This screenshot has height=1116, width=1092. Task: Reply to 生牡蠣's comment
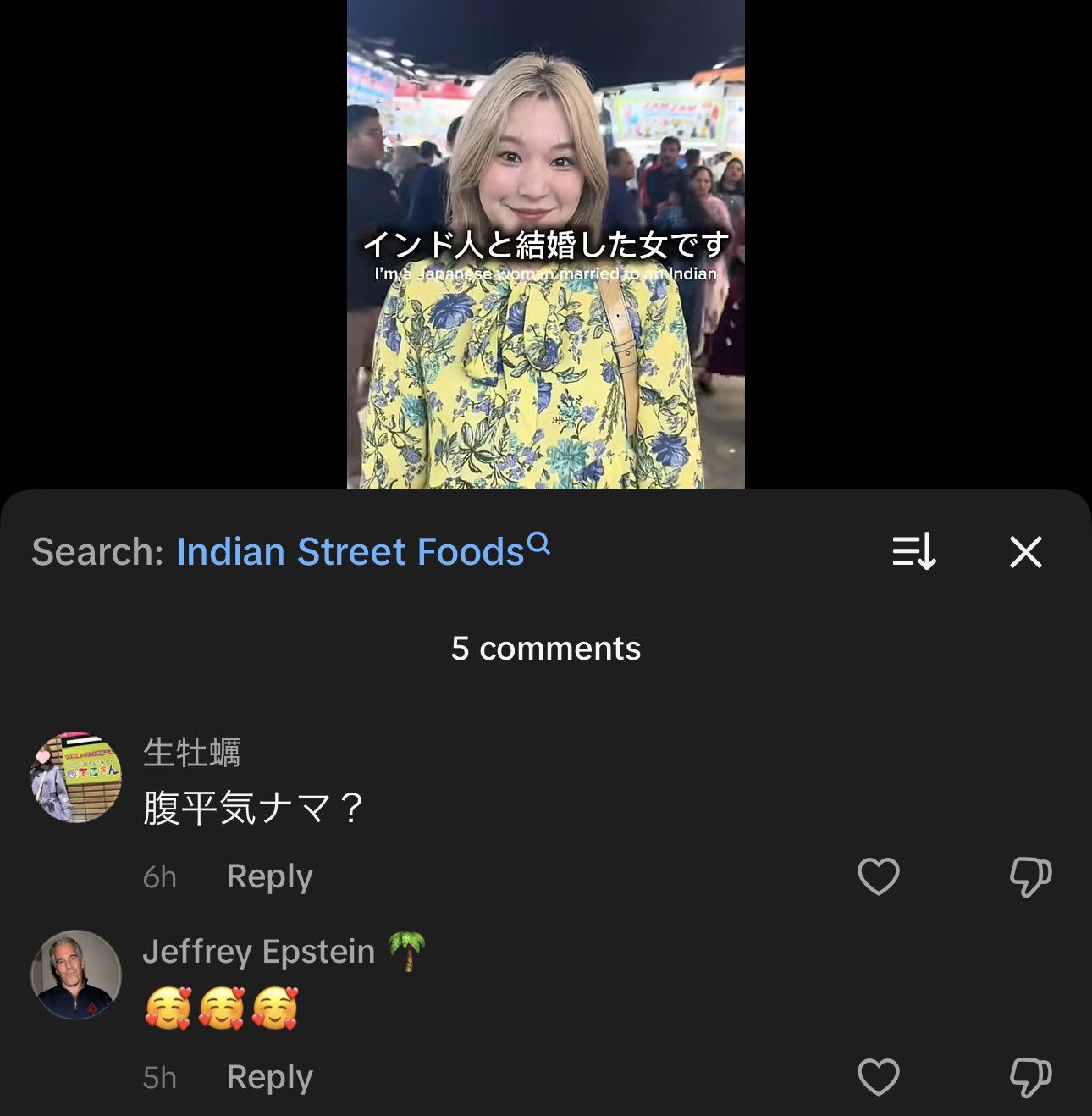pos(269,876)
